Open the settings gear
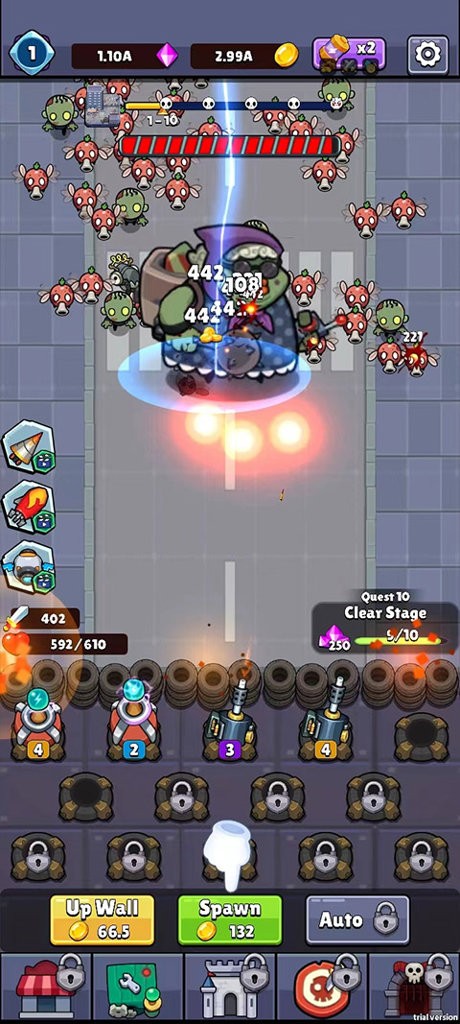Image resolution: width=460 pixels, height=1024 pixels. [x=428, y=56]
